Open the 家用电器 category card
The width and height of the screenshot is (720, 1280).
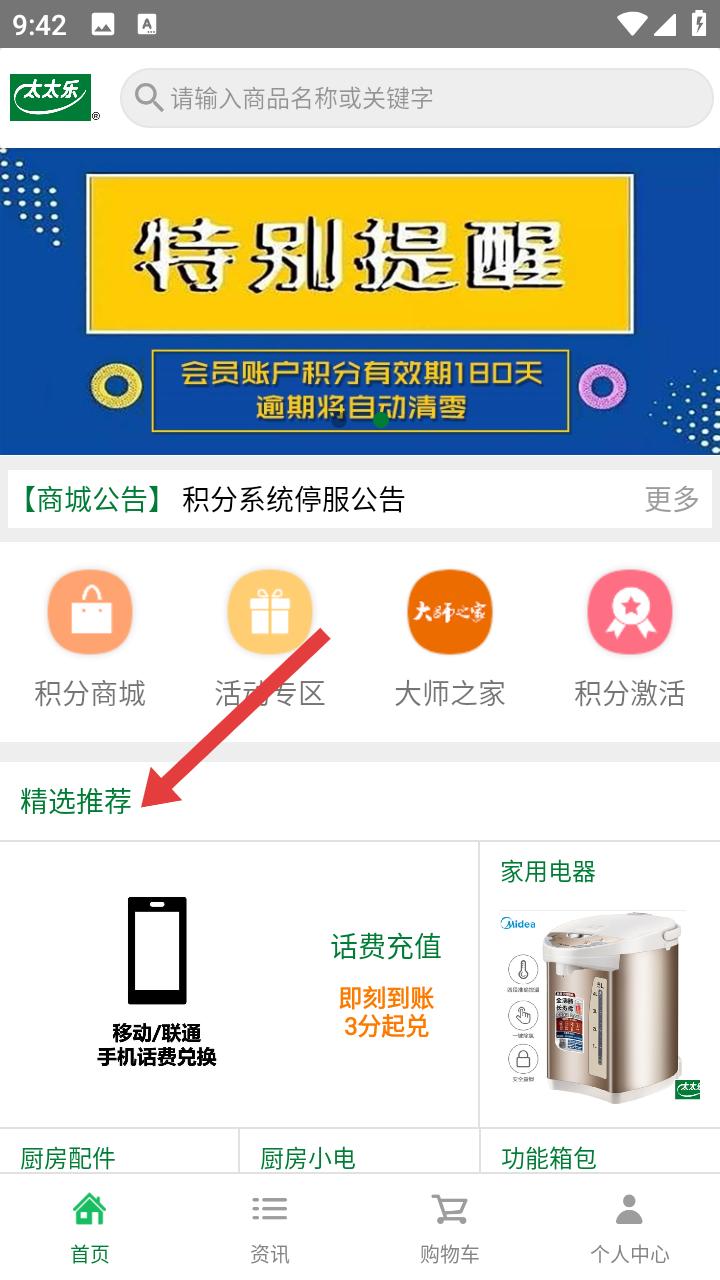(x=600, y=984)
